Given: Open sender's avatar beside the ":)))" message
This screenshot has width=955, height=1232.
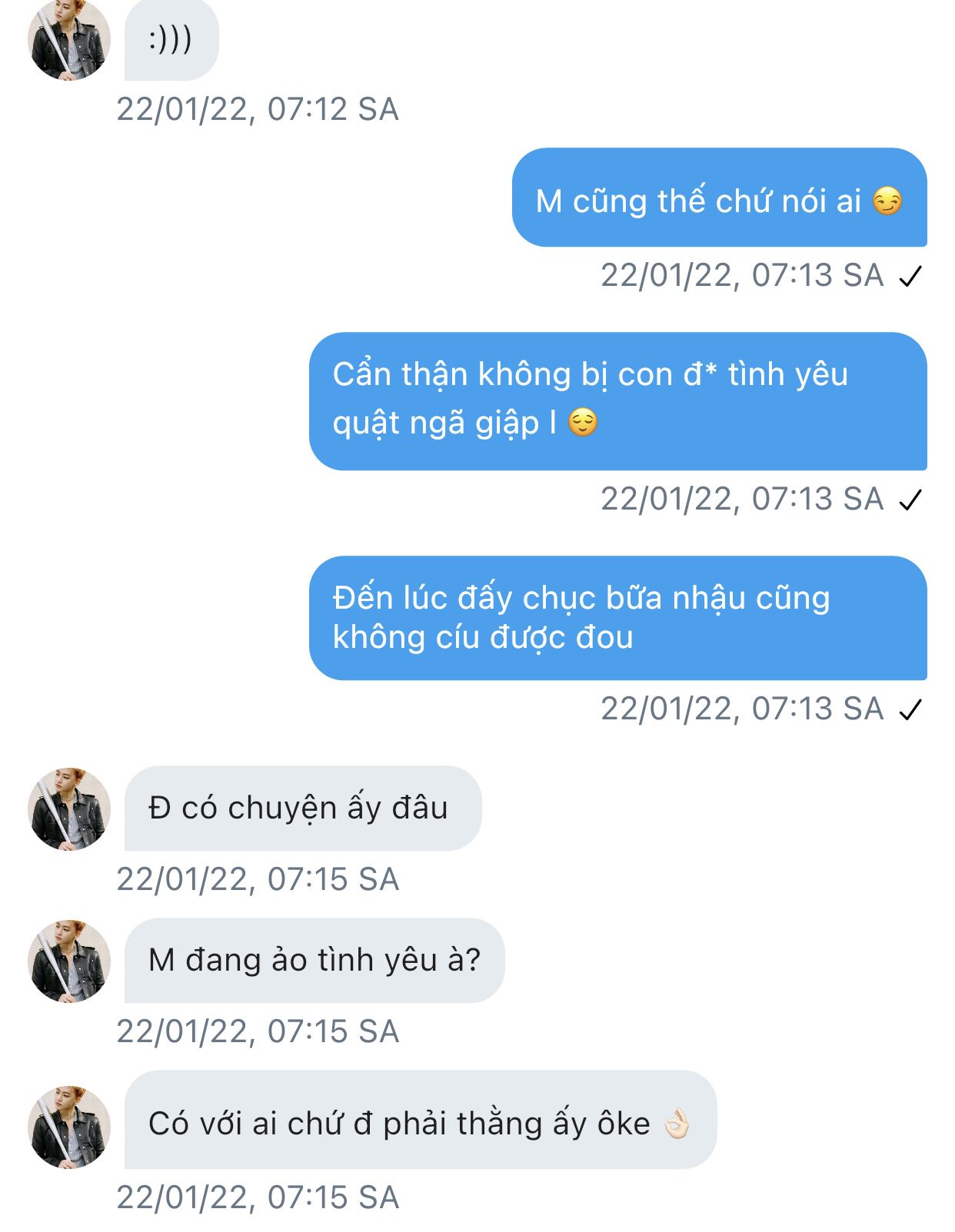Looking at the screenshot, I should tap(69, 38).
